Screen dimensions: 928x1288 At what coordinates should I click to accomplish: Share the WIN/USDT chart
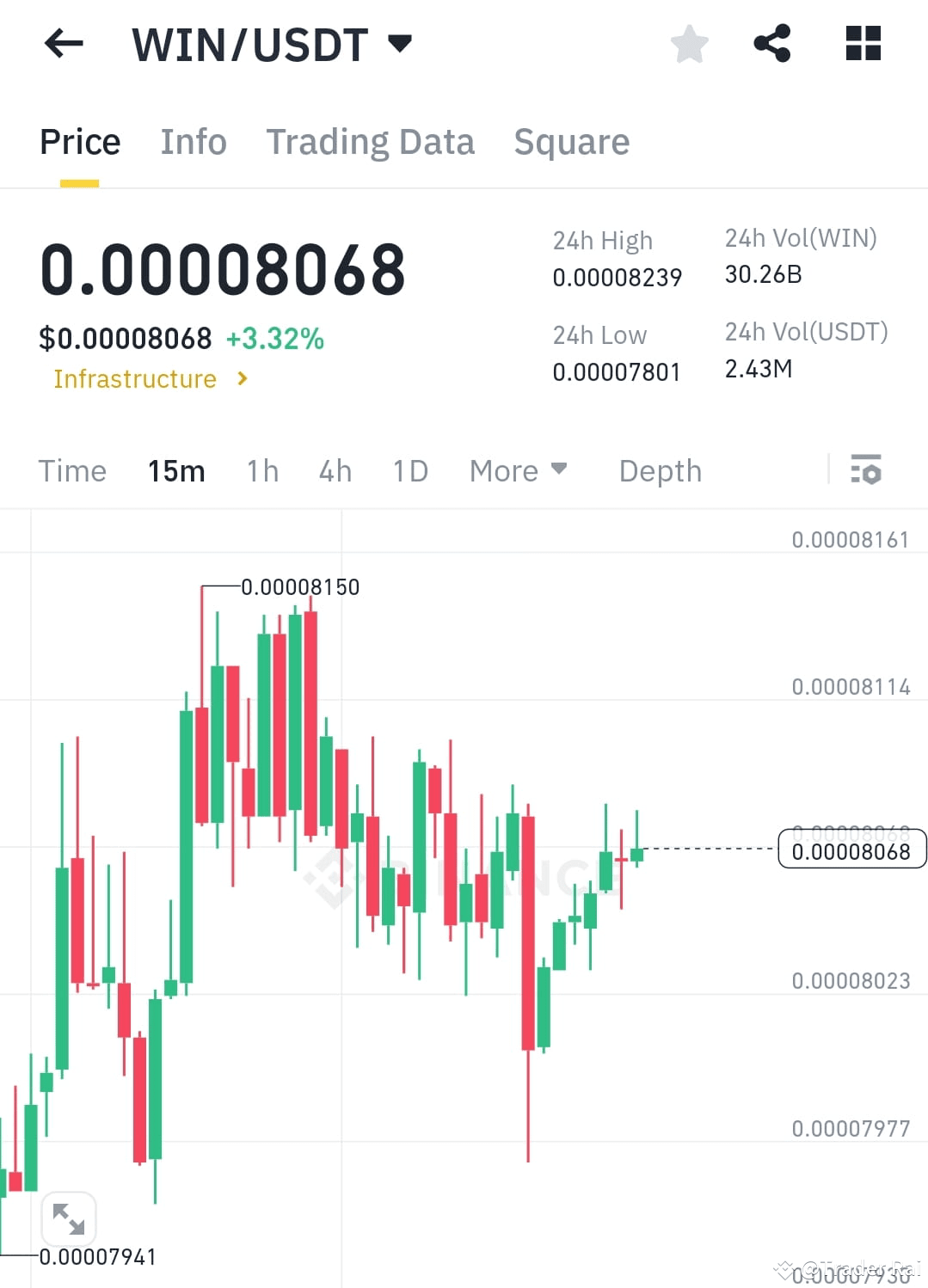(772, 43)
